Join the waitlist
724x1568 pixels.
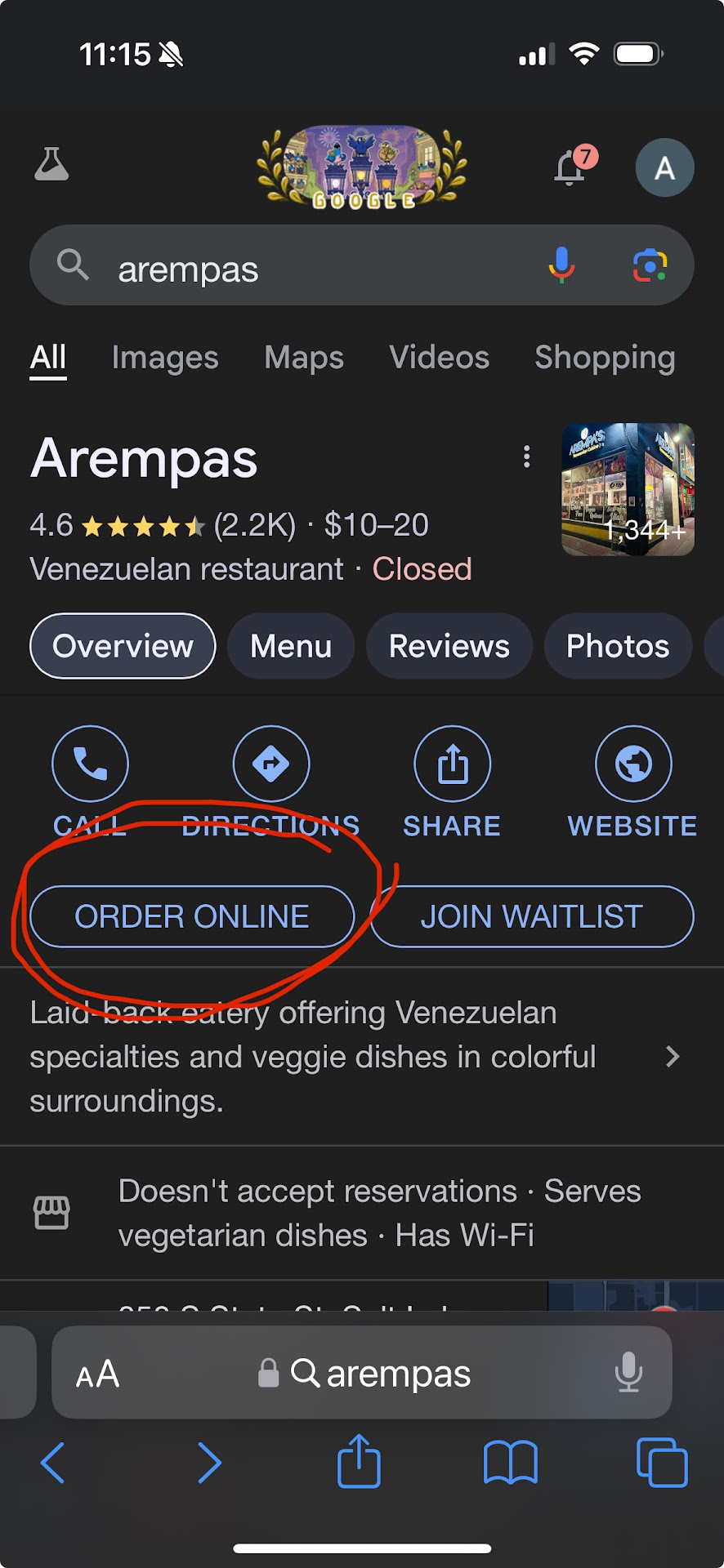[x=532, y=916]
